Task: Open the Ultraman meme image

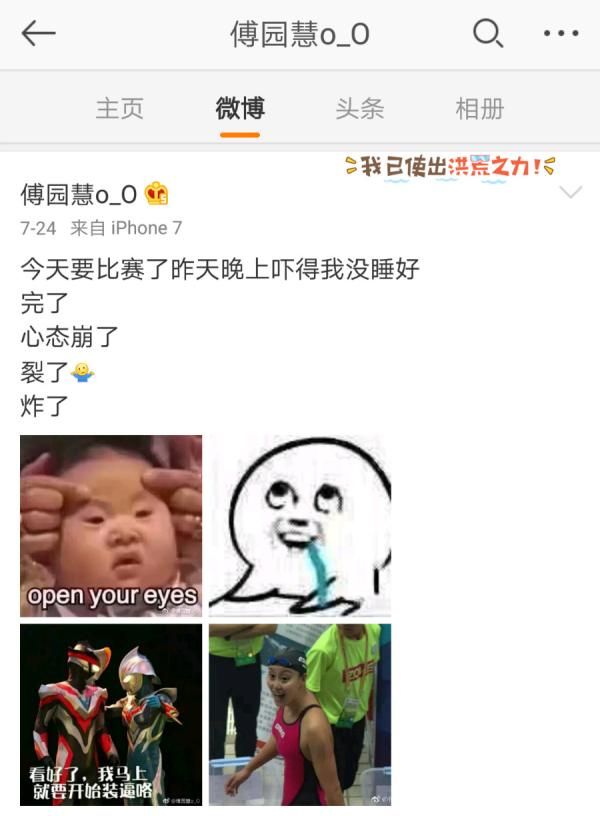Action: click(x=111, y=714)
